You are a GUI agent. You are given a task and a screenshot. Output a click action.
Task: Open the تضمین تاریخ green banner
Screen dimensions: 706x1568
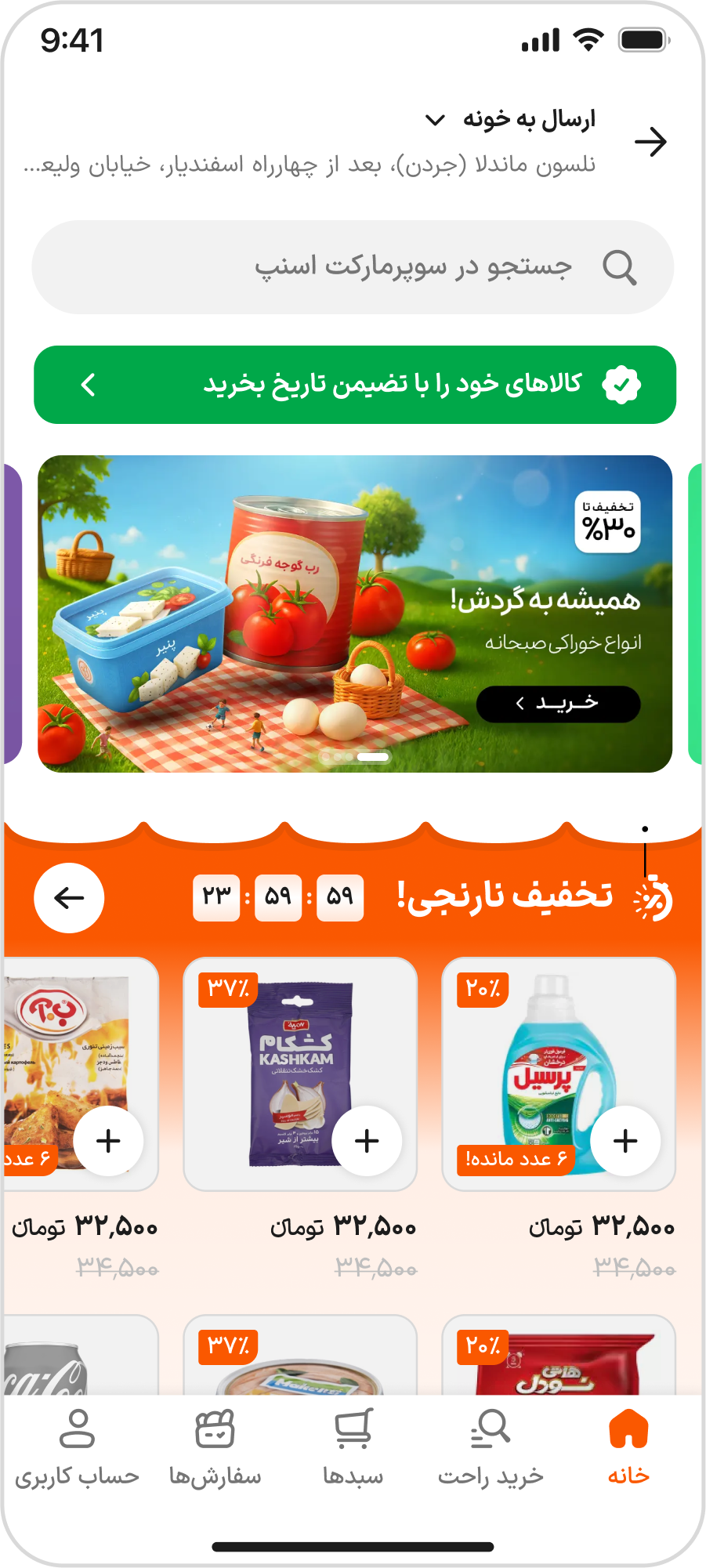(354, 385)
